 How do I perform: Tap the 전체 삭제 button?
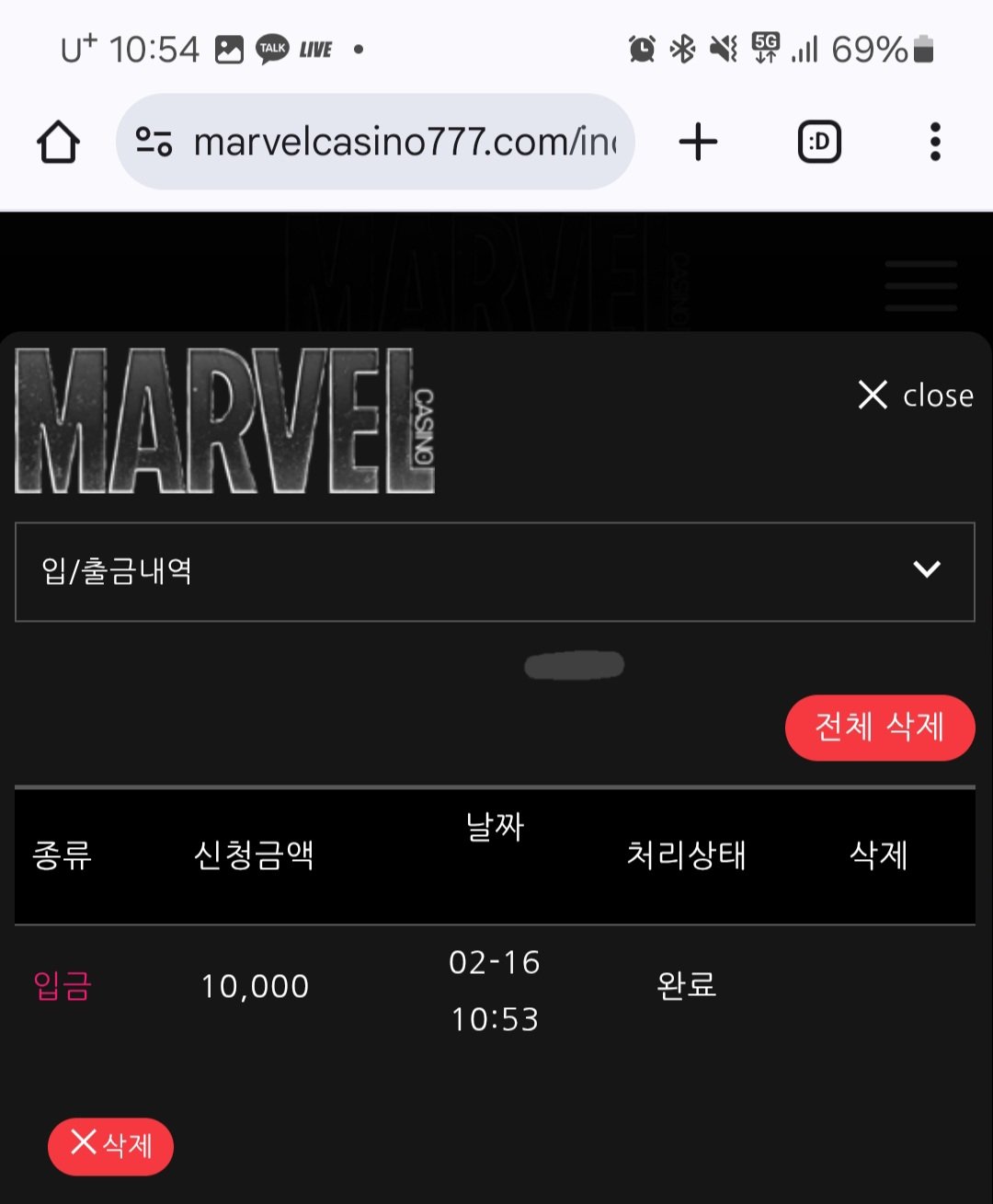[x=879, y=728]
